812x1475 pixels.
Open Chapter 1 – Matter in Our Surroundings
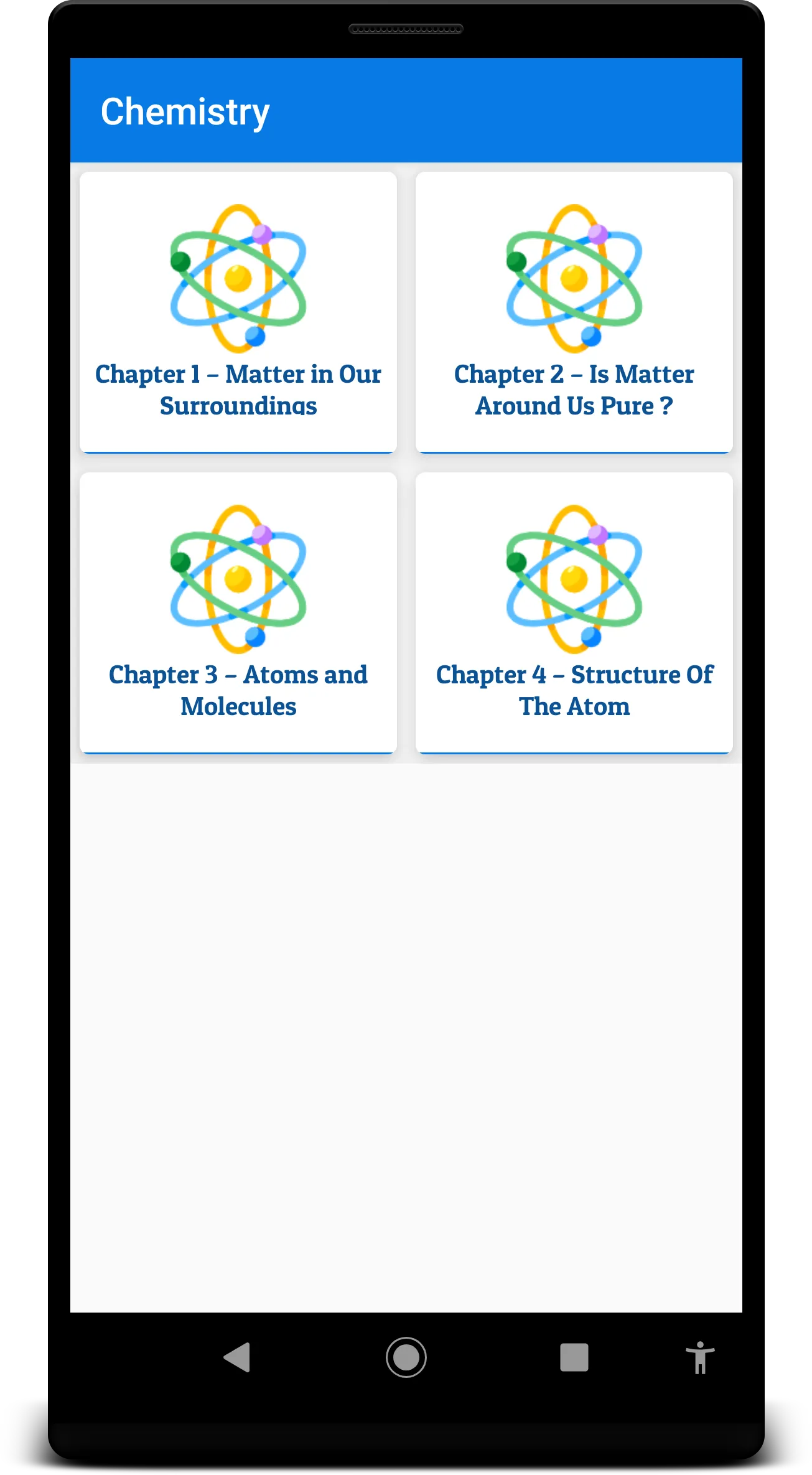(238, 312)
